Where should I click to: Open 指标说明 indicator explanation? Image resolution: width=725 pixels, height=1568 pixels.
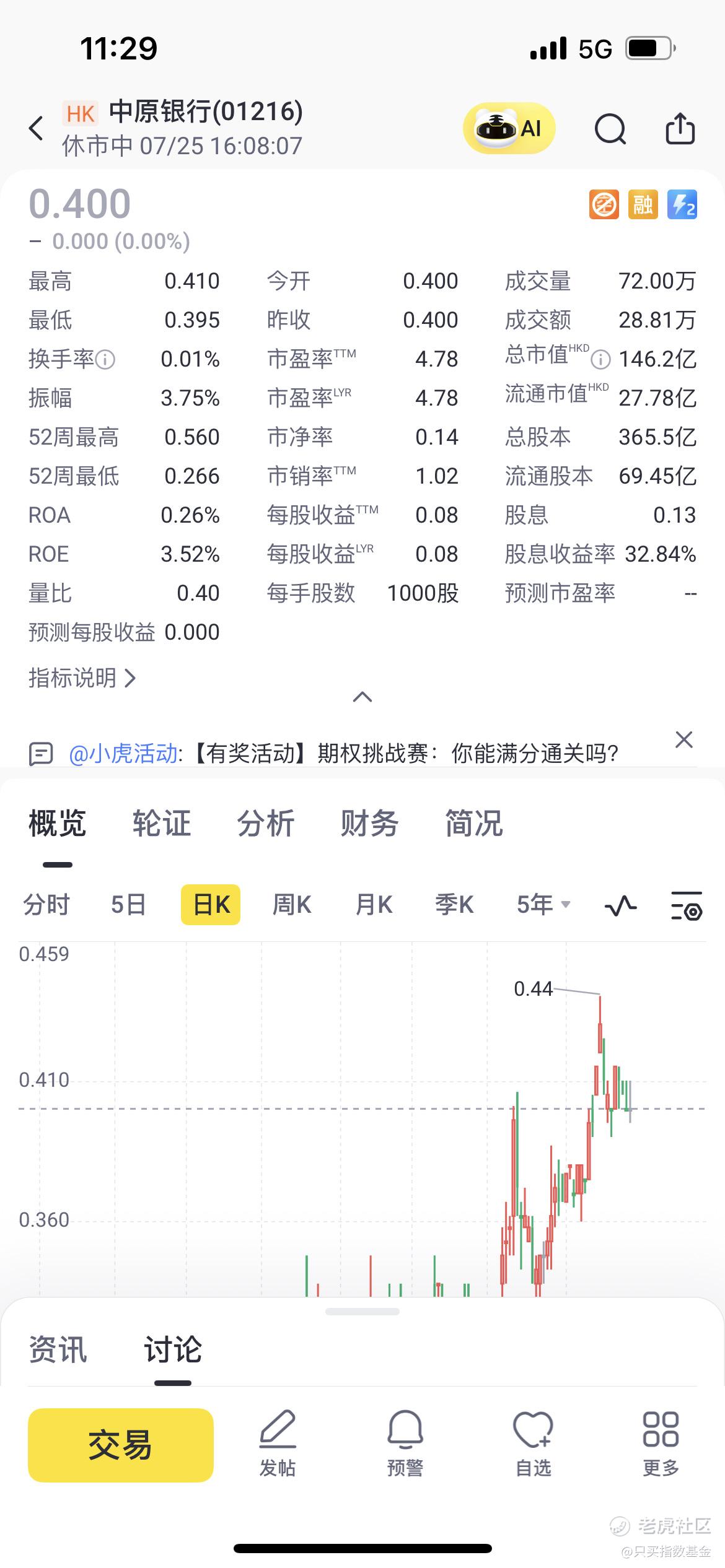(x=82, y=678)
